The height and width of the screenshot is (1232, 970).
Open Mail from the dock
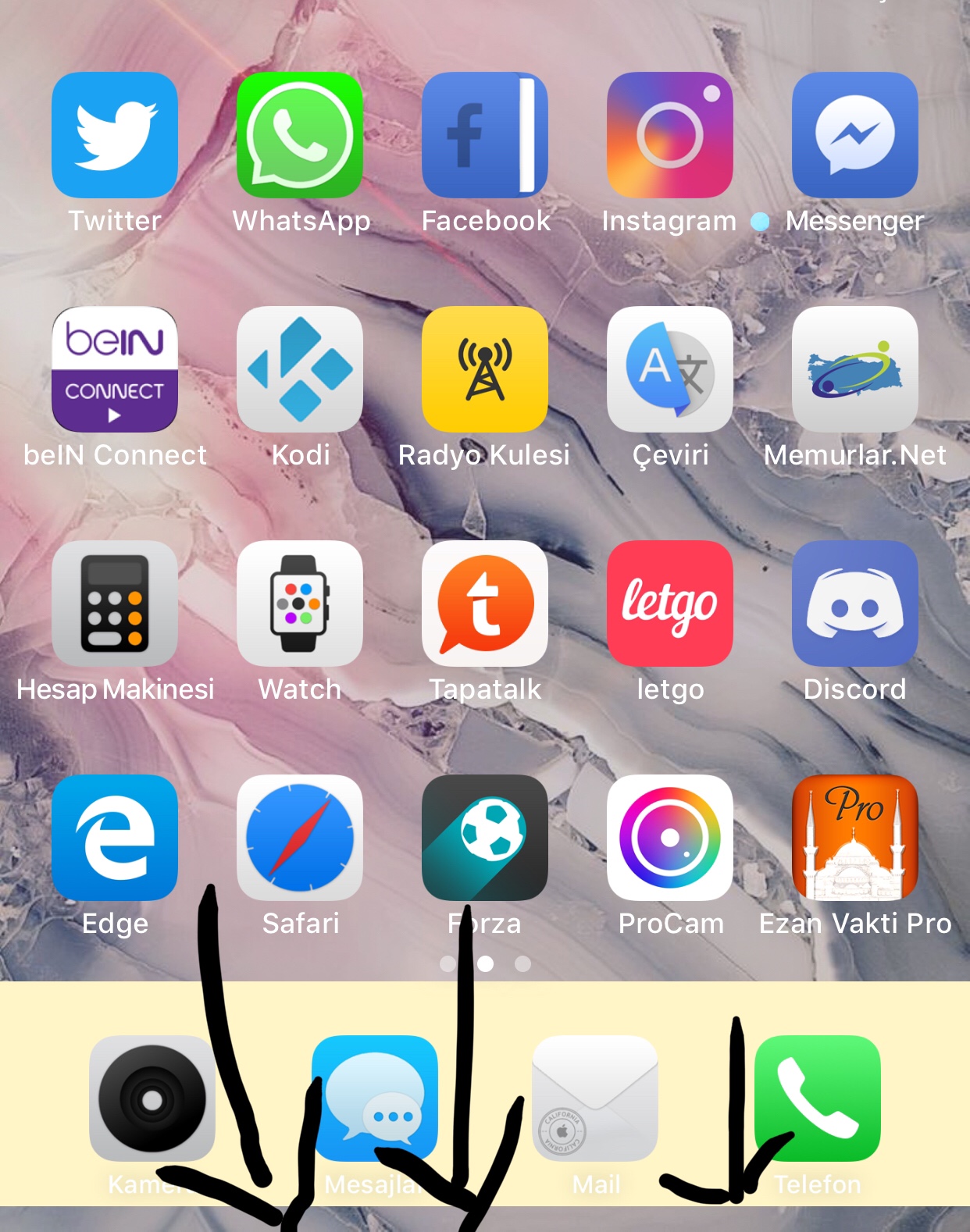595,1098
